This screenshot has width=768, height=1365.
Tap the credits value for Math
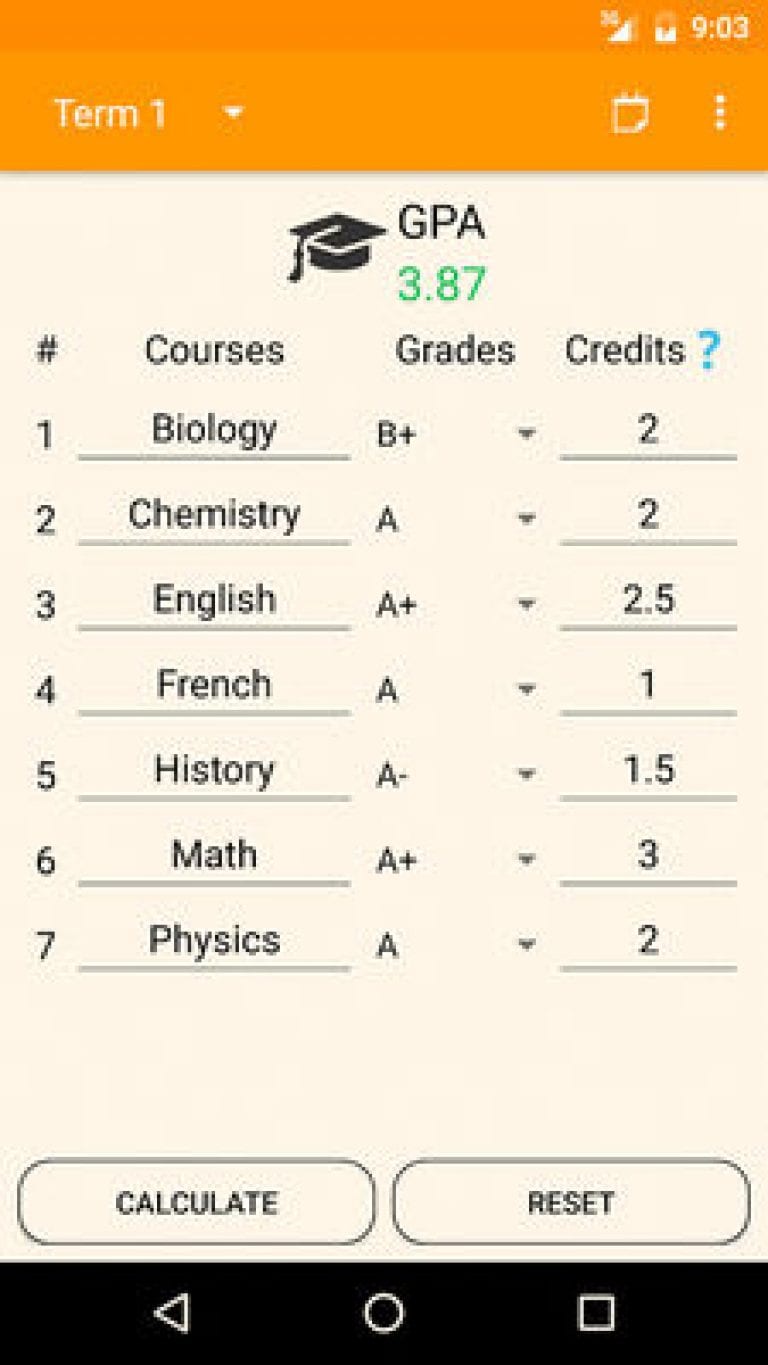pos(648,856)
